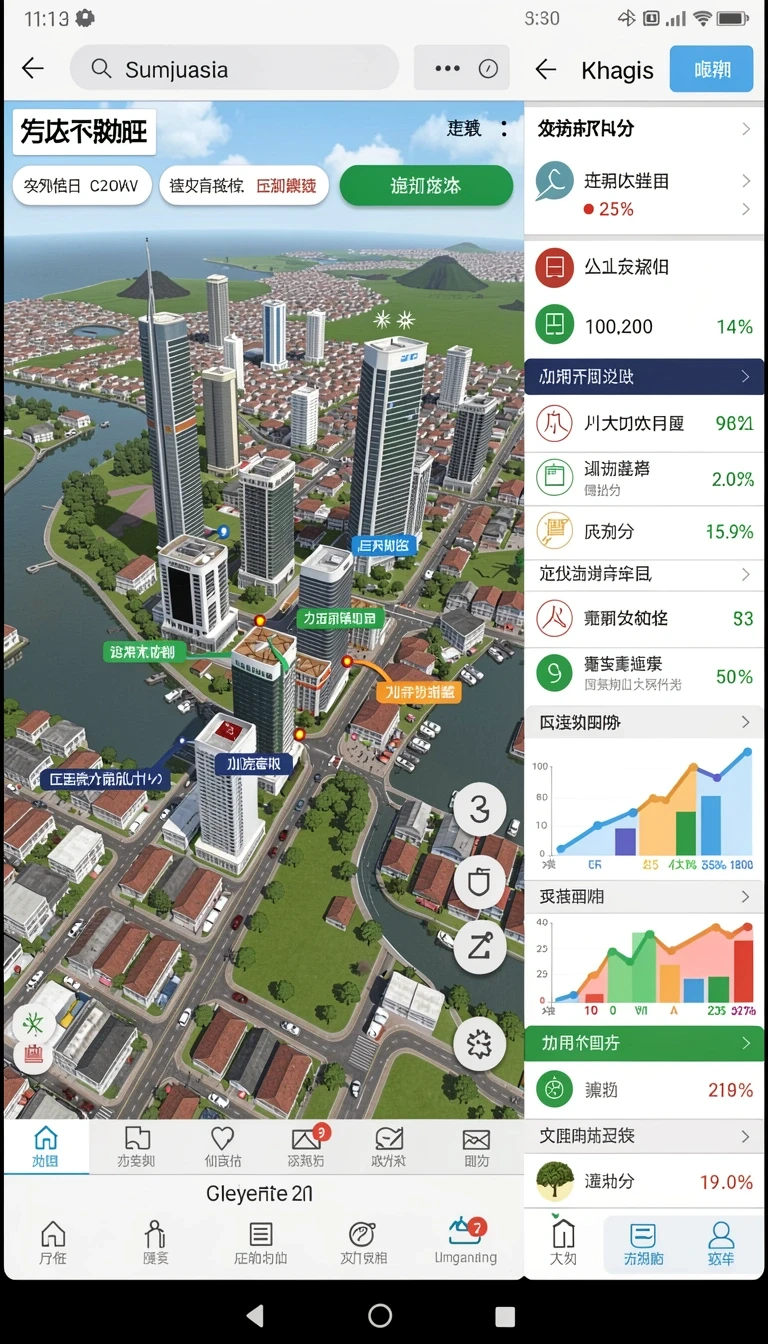This screenshot has height=1344, width=768.
Task: Open the vertical three-dot menu on the map
Action: pyautogui.click(x=504, y=129)
